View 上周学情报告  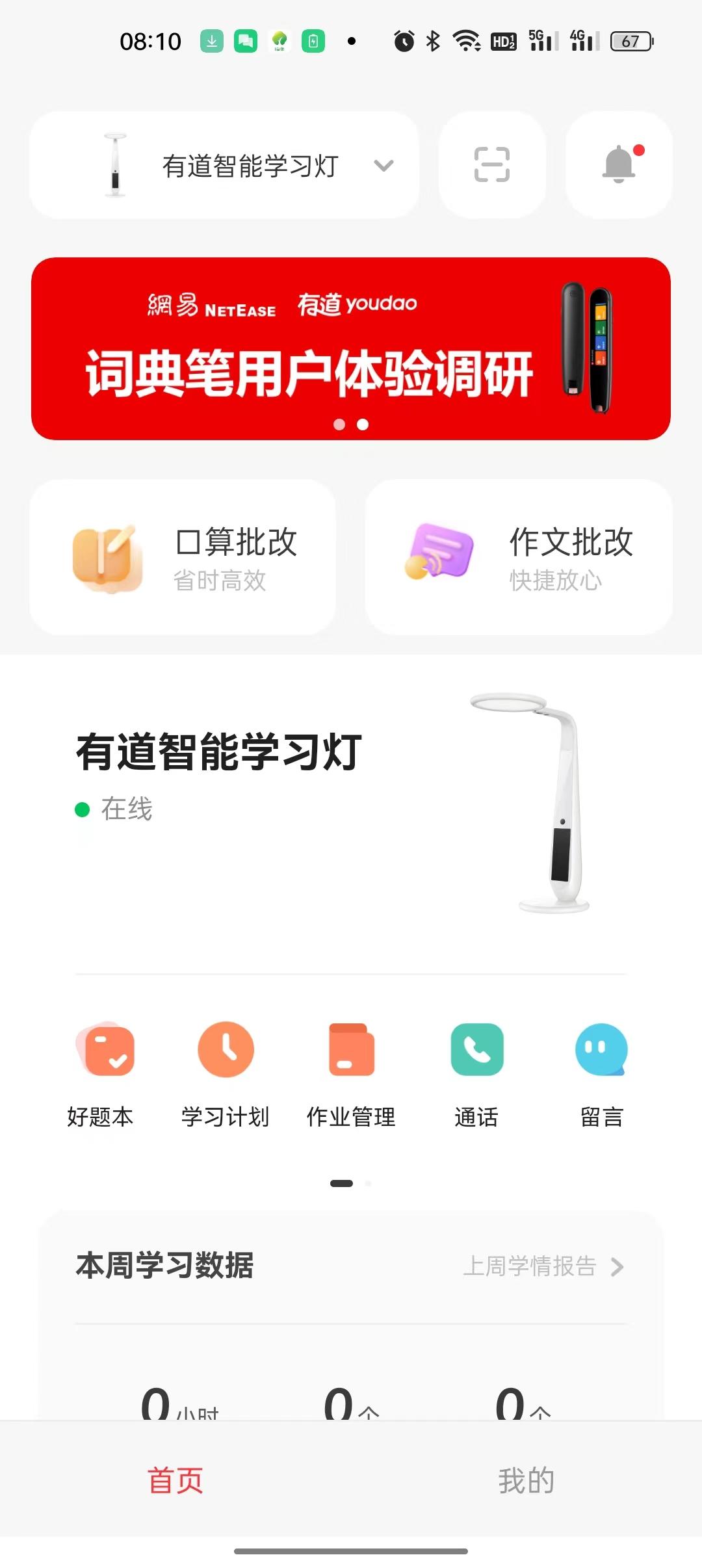(543, 1266)
